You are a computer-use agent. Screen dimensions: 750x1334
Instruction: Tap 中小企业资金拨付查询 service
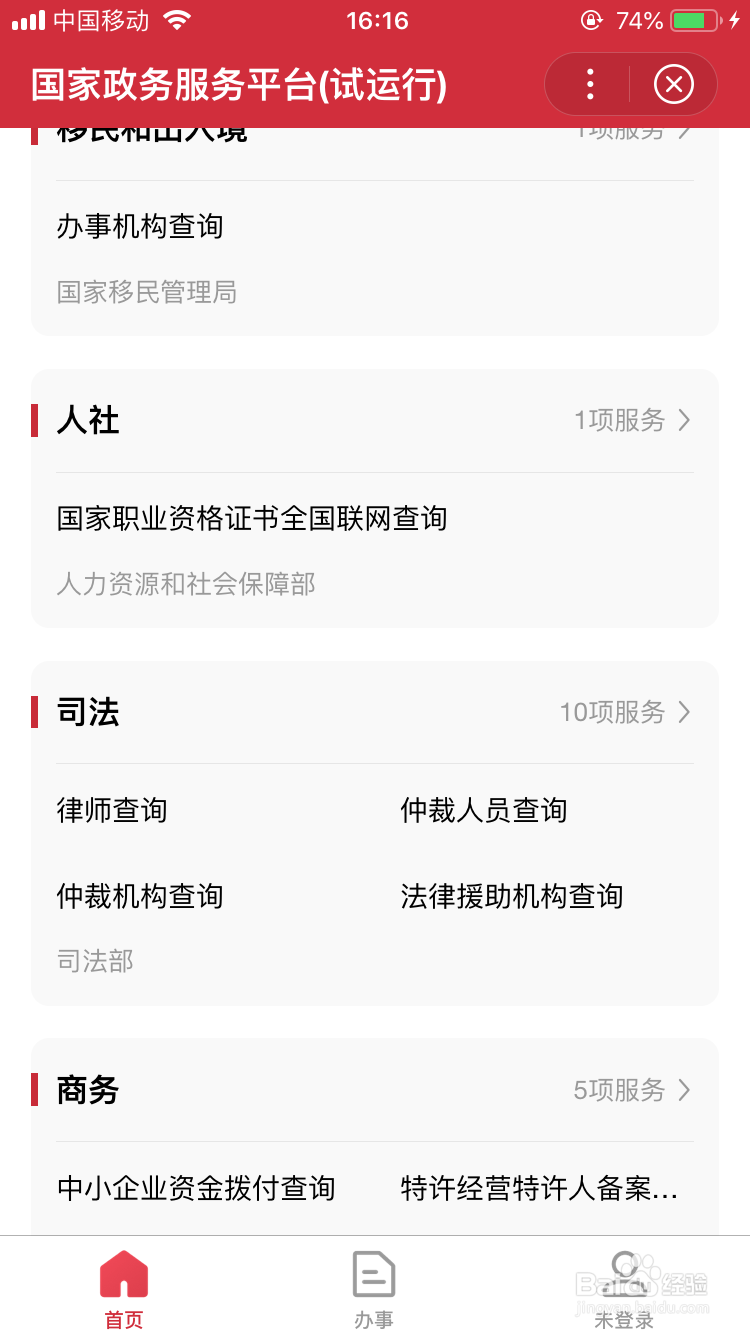click(x=197, y=1189)
